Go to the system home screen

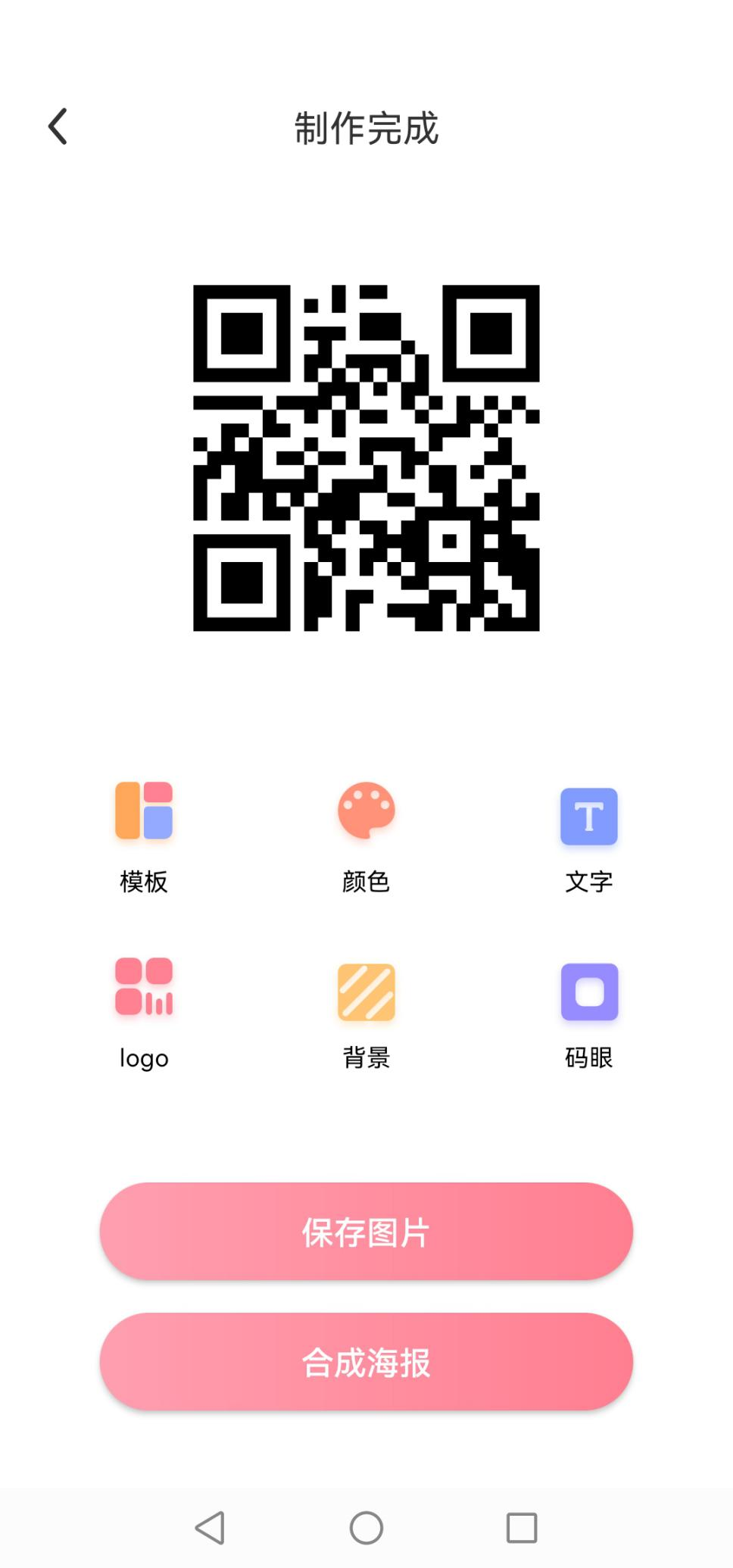[x=366, y=1527]
